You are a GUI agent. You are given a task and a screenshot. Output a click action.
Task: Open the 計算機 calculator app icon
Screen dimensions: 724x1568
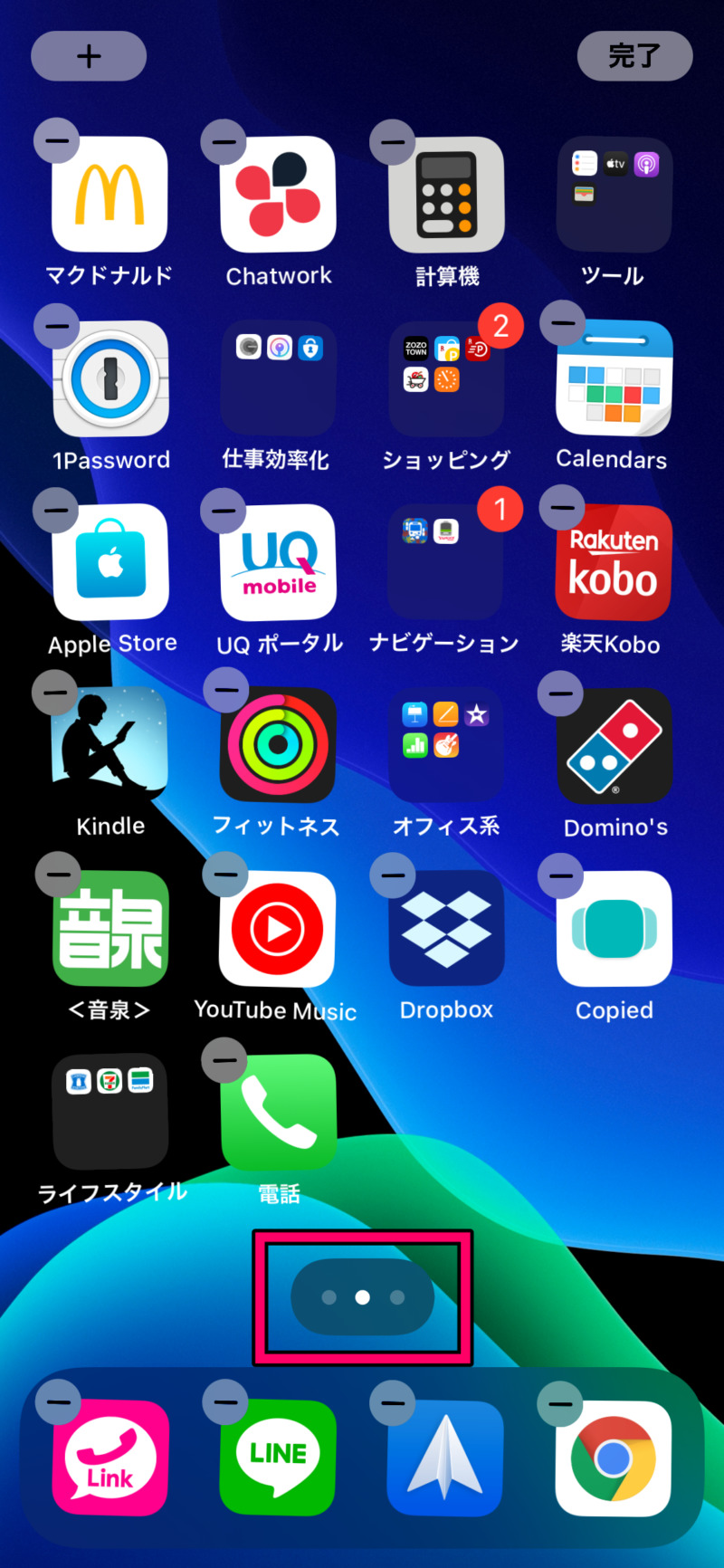tap(446, 195)
